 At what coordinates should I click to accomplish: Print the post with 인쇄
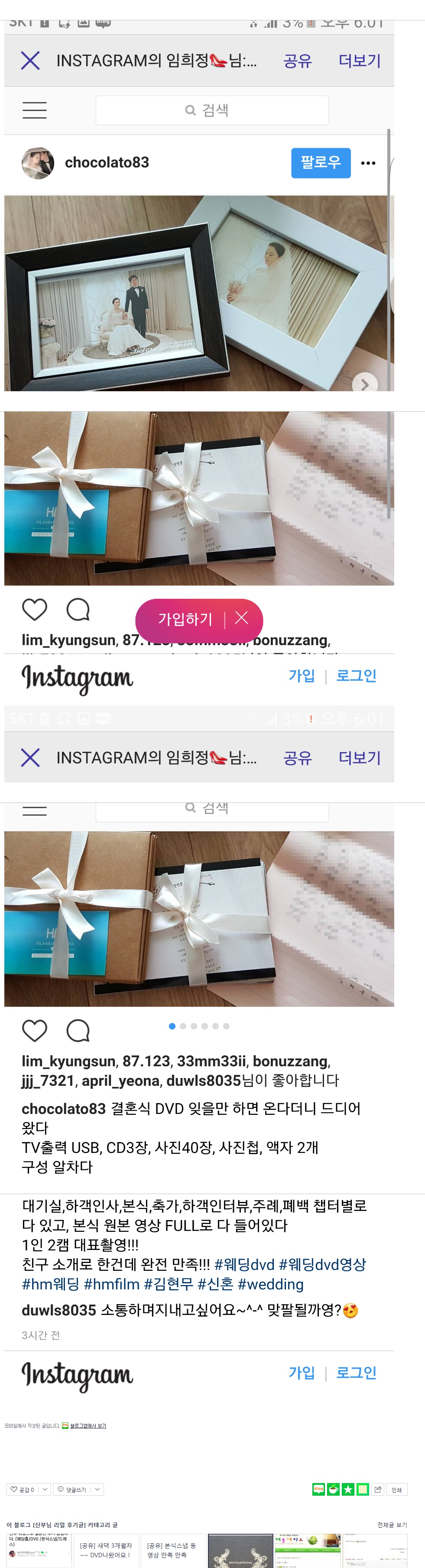click(x=396, y=1490)
